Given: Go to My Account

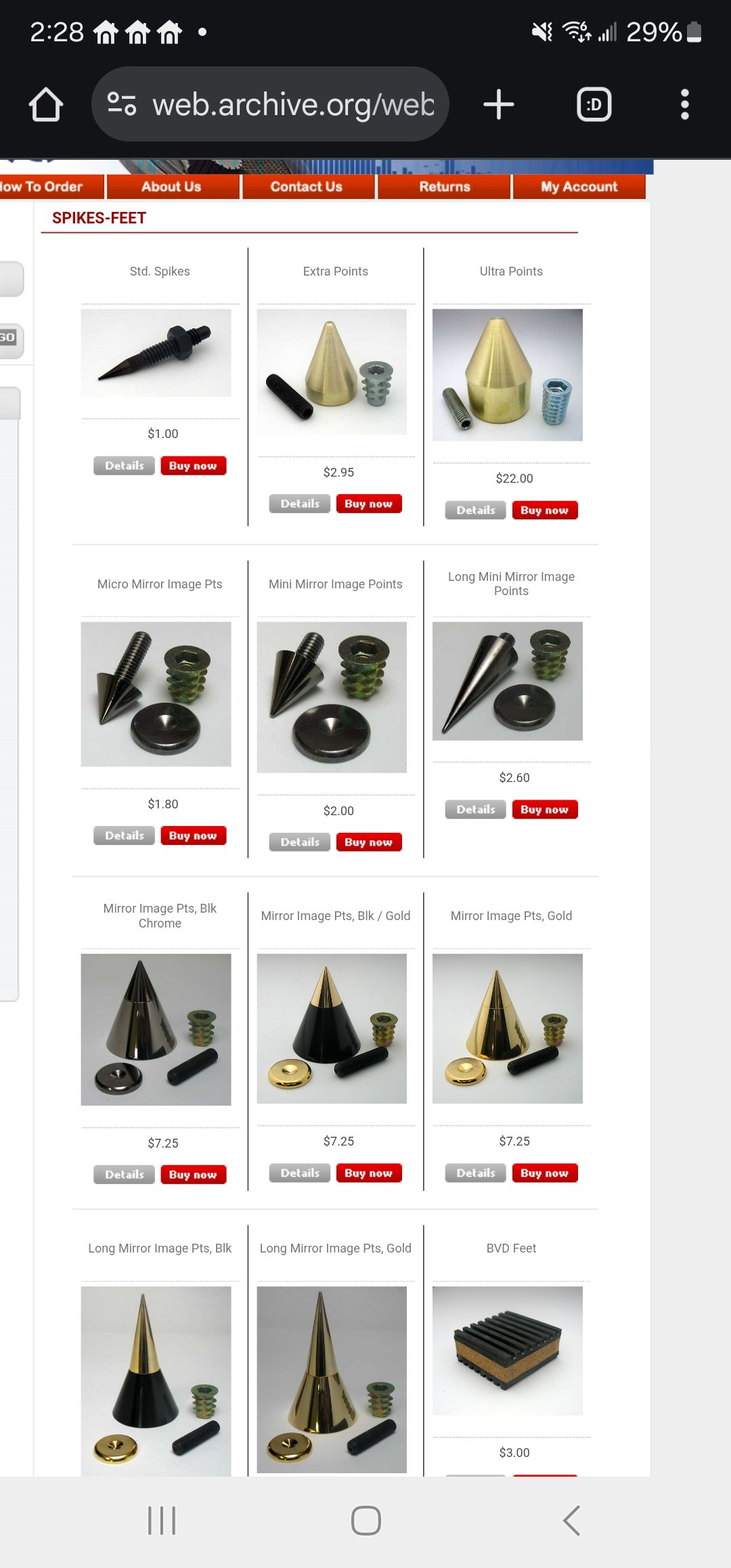Looking at the screenshot, I should pos(579,187).
